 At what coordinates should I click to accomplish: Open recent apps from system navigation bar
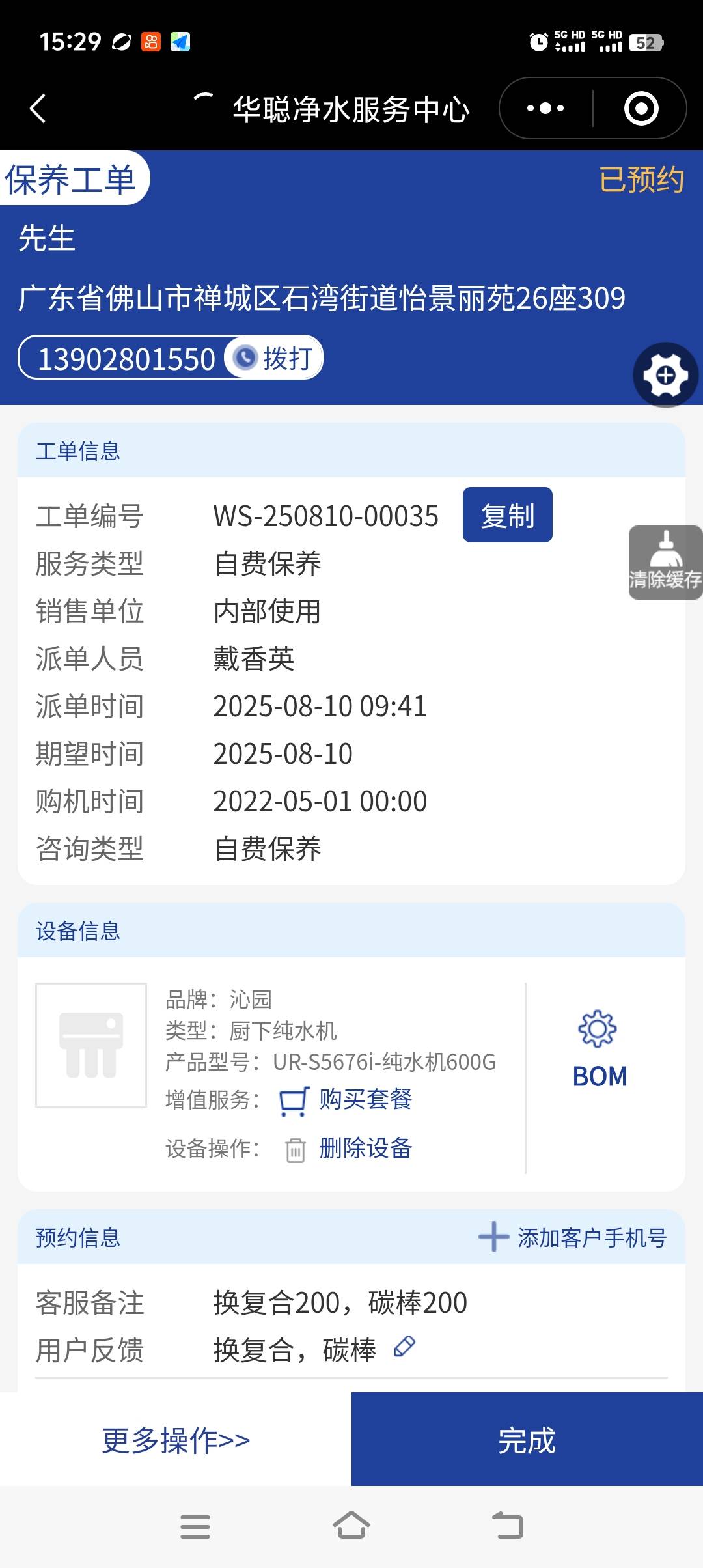[x=195, y=1526]
